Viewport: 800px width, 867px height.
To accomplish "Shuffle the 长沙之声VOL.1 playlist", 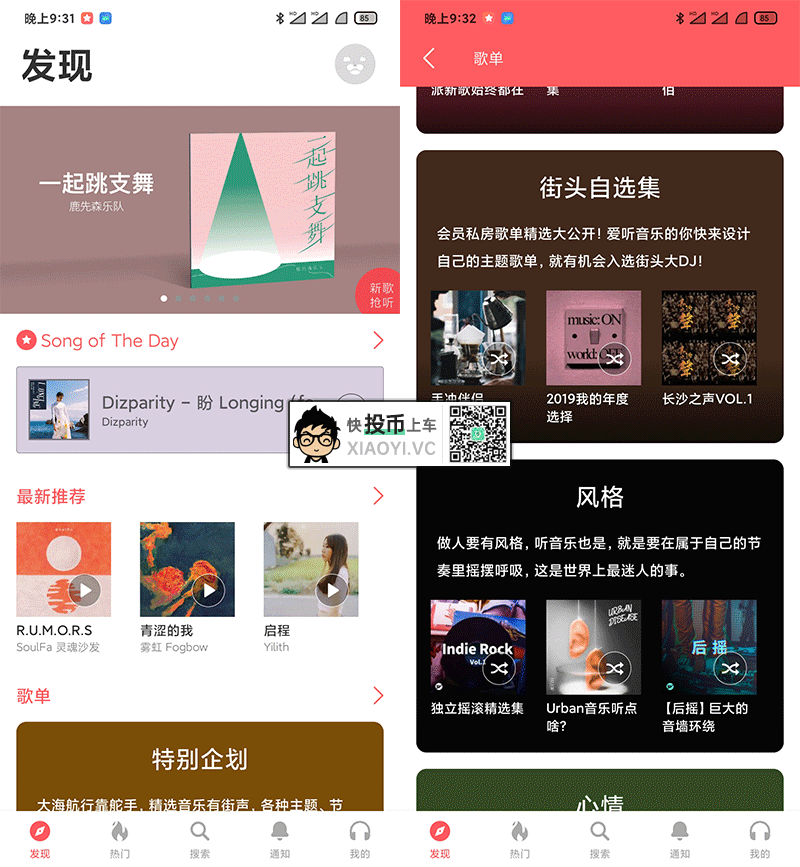I will pos(731,359).
